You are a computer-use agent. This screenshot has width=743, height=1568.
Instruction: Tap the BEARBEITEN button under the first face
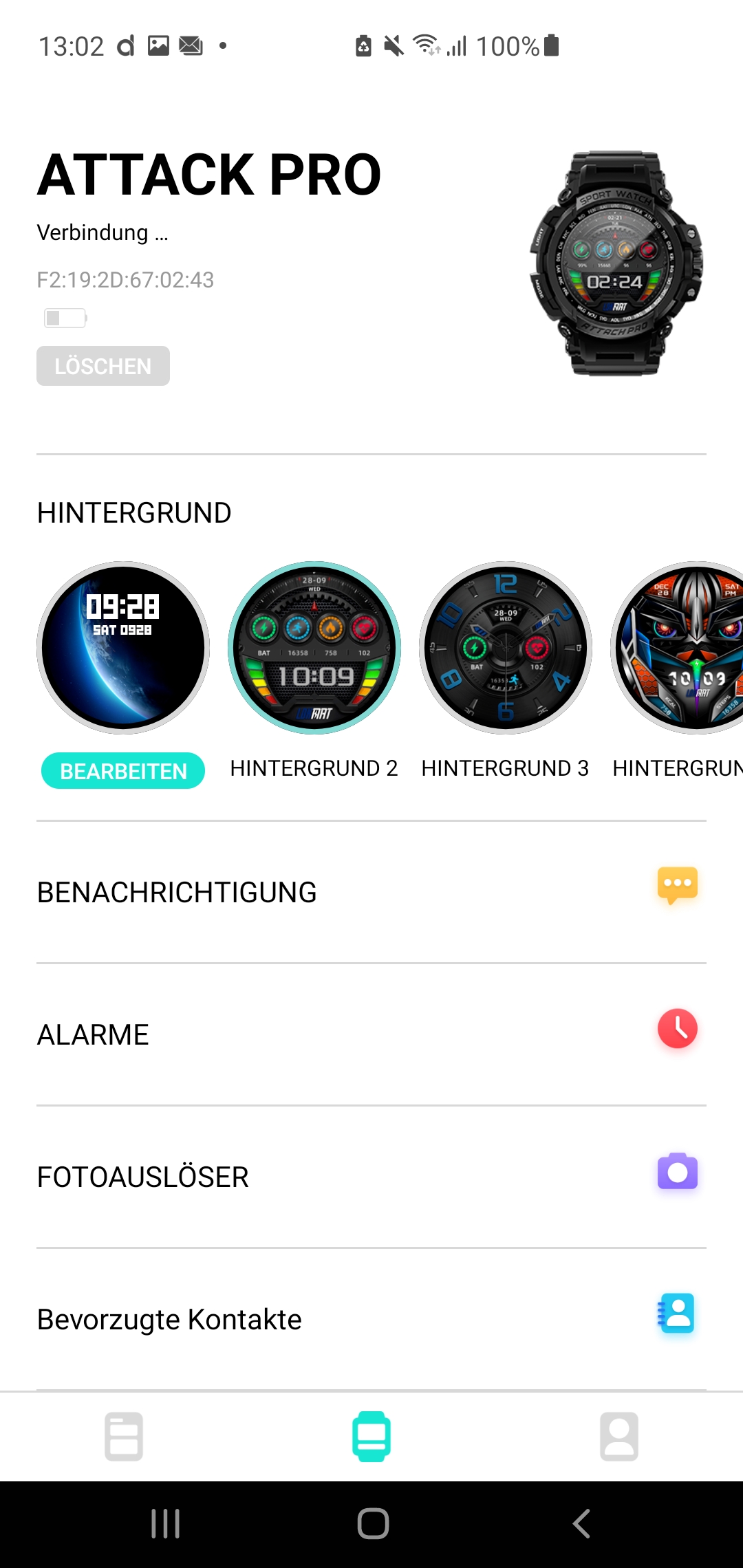[122, 771]
